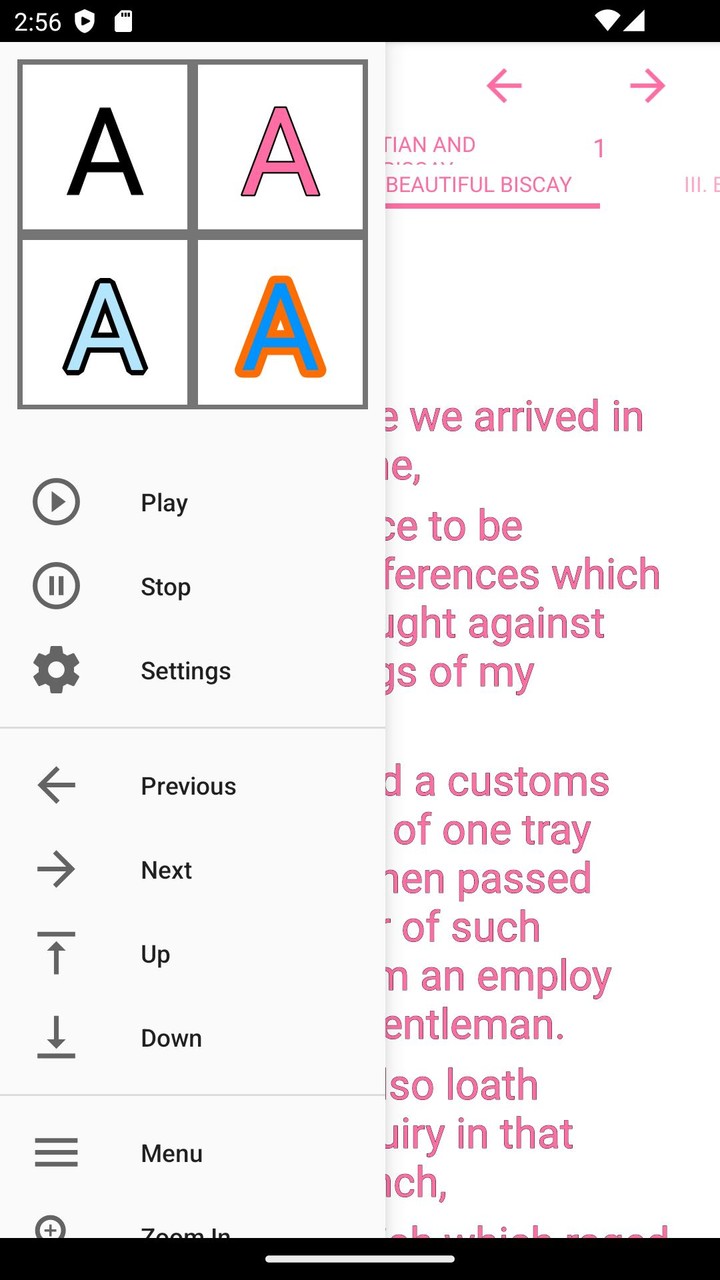Open the Menu entry
Viewport: 720px width, 1280px height.
(x=171, y=1153)
